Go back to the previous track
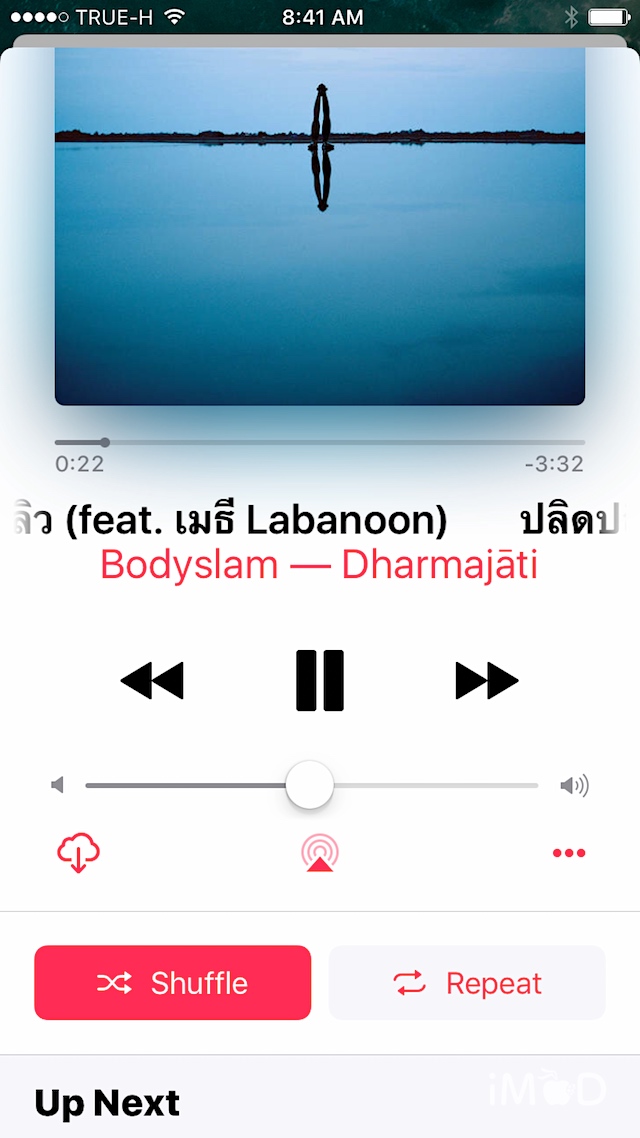The width and height of the screenshot is (640, 1138). point(152,681)
